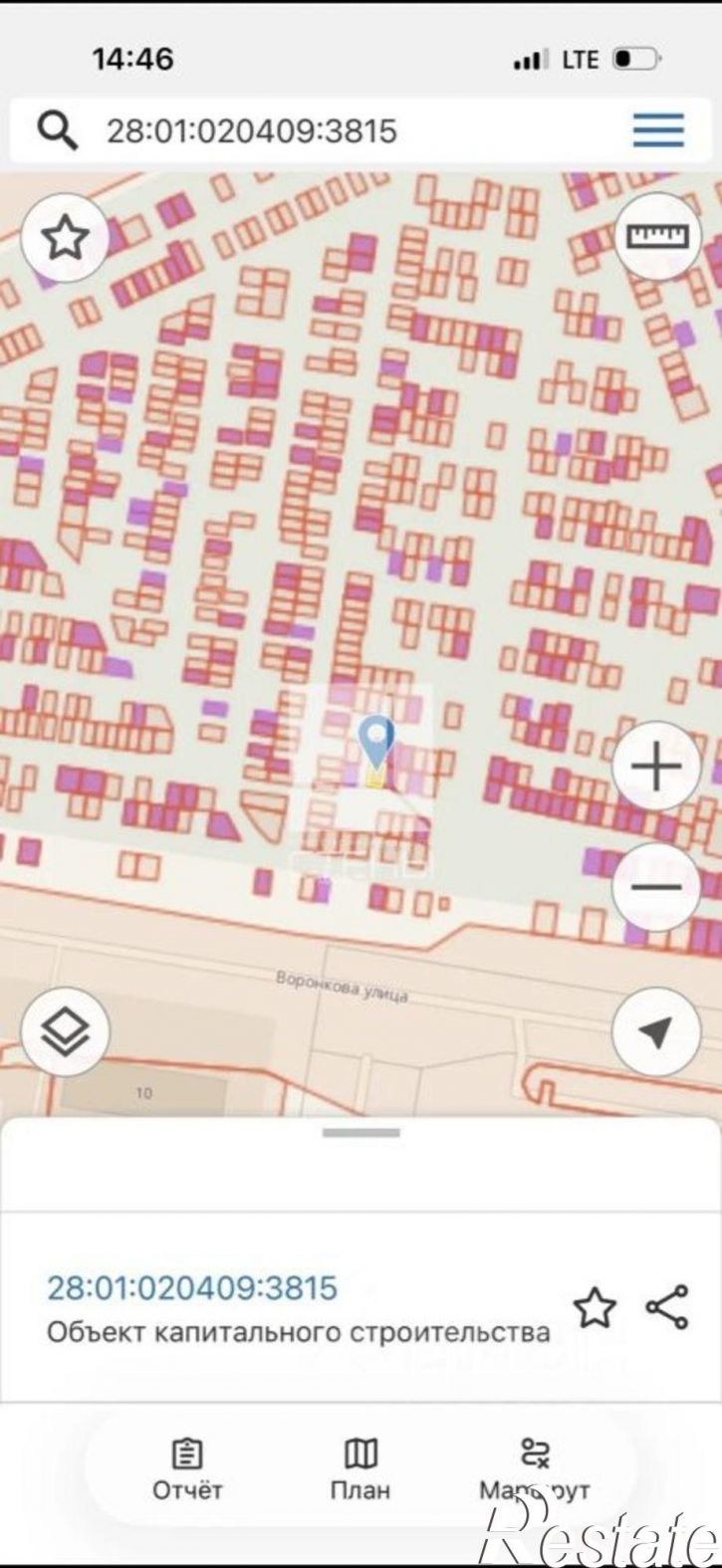
Task: Activate the ruler measurement tool
Action: pos(656,236)
